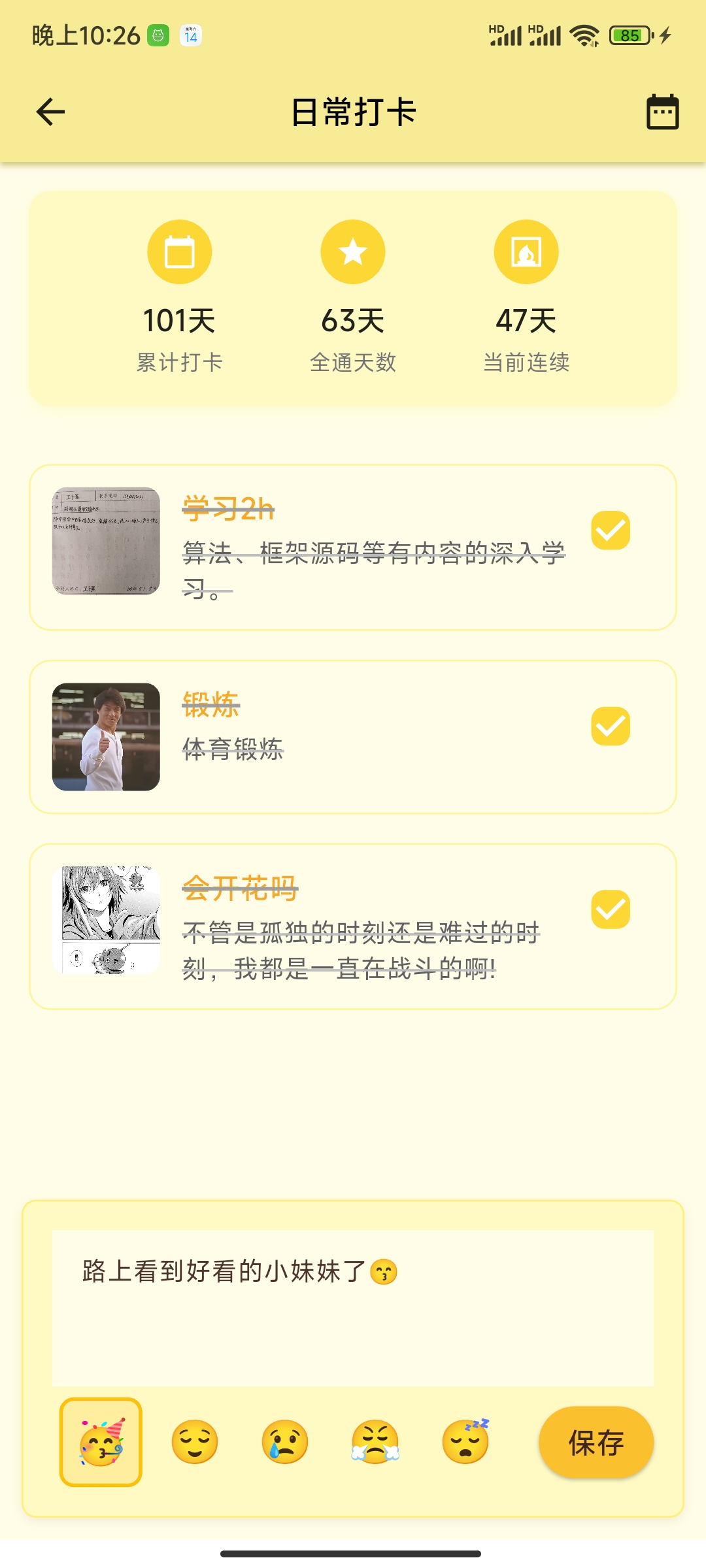This screenshot has height=1568, width=706.
Task: Save the note with 保存 button
Action: 596,1442
